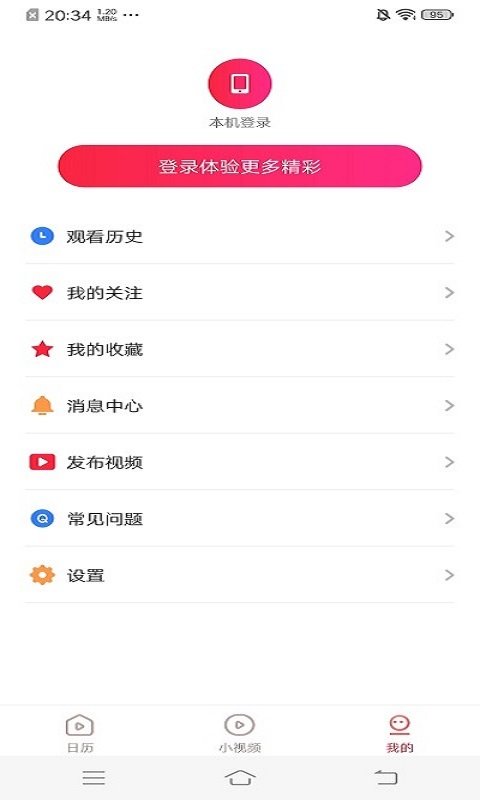
Task: Switch to the 日历 tab
Action: click(x=80, y=733)
